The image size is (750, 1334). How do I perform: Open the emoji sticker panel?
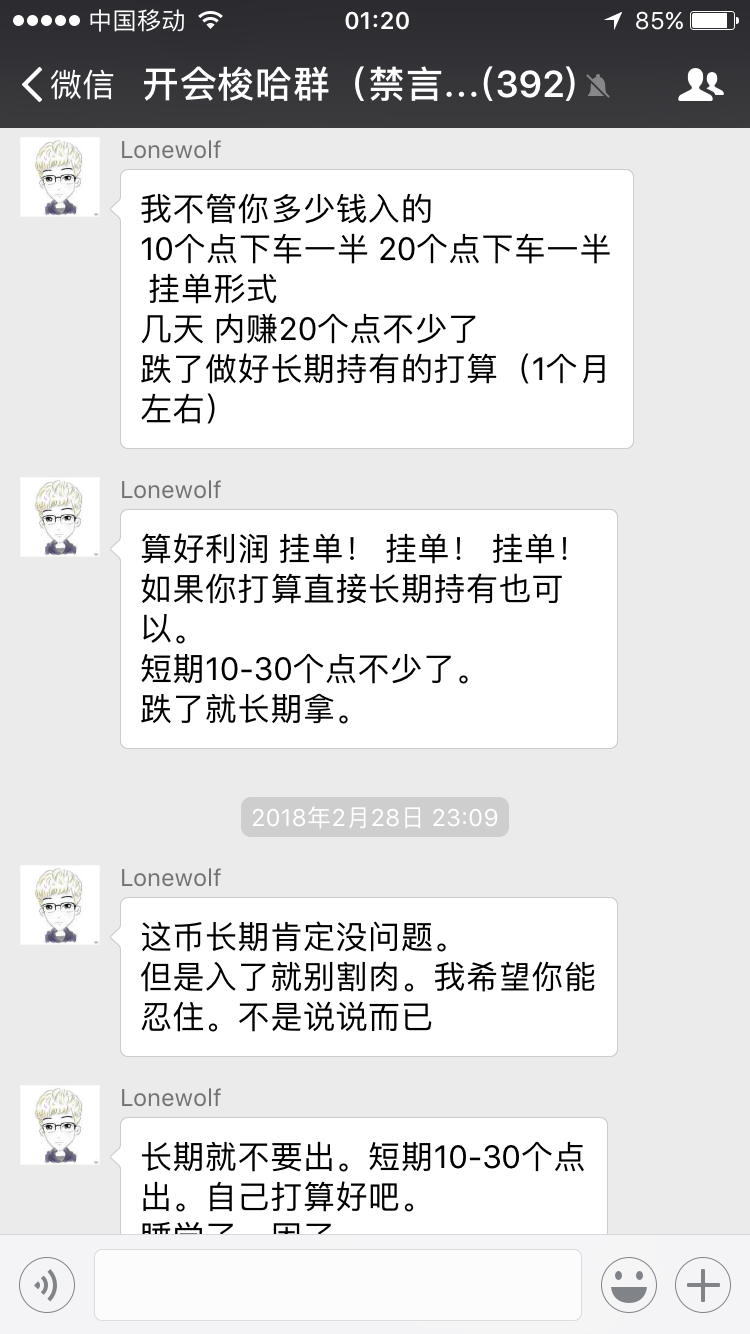pyautogui.click(x=629, y=1285)
